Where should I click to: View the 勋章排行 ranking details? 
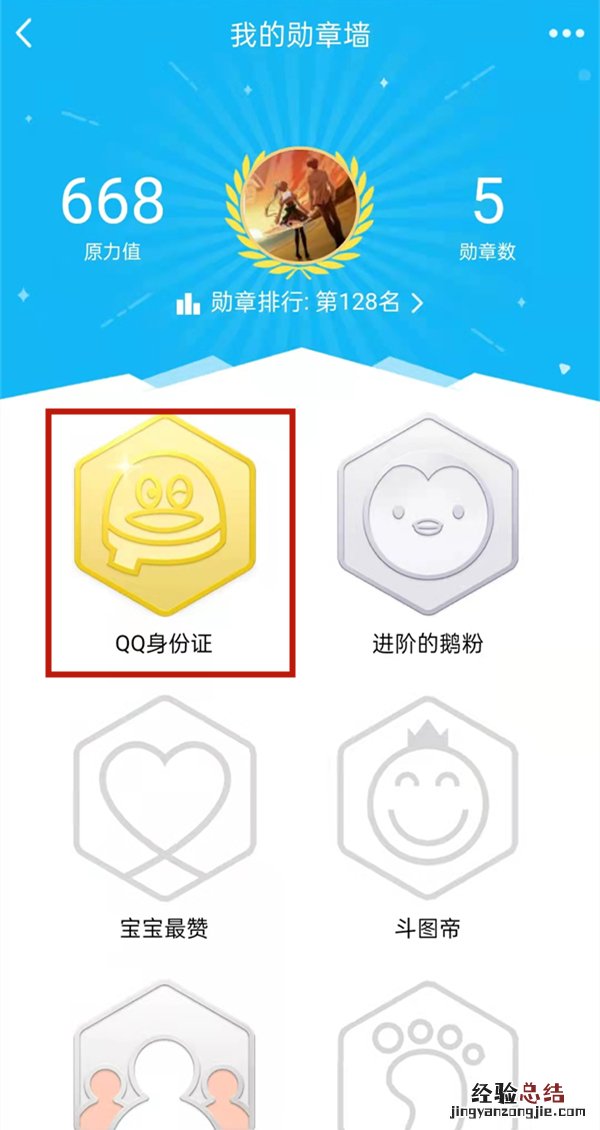tap(300, 303)
